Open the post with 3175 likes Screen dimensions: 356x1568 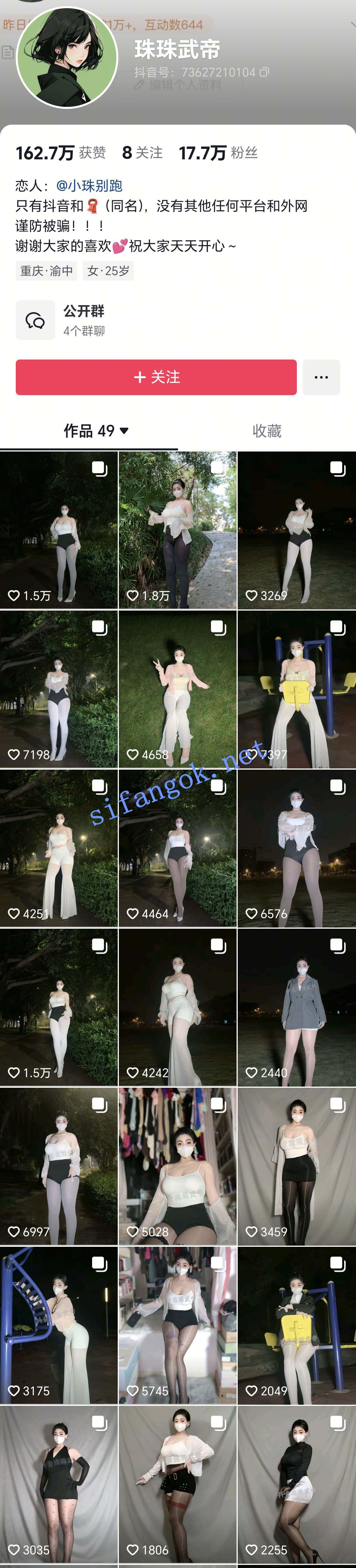[58, 1326]
